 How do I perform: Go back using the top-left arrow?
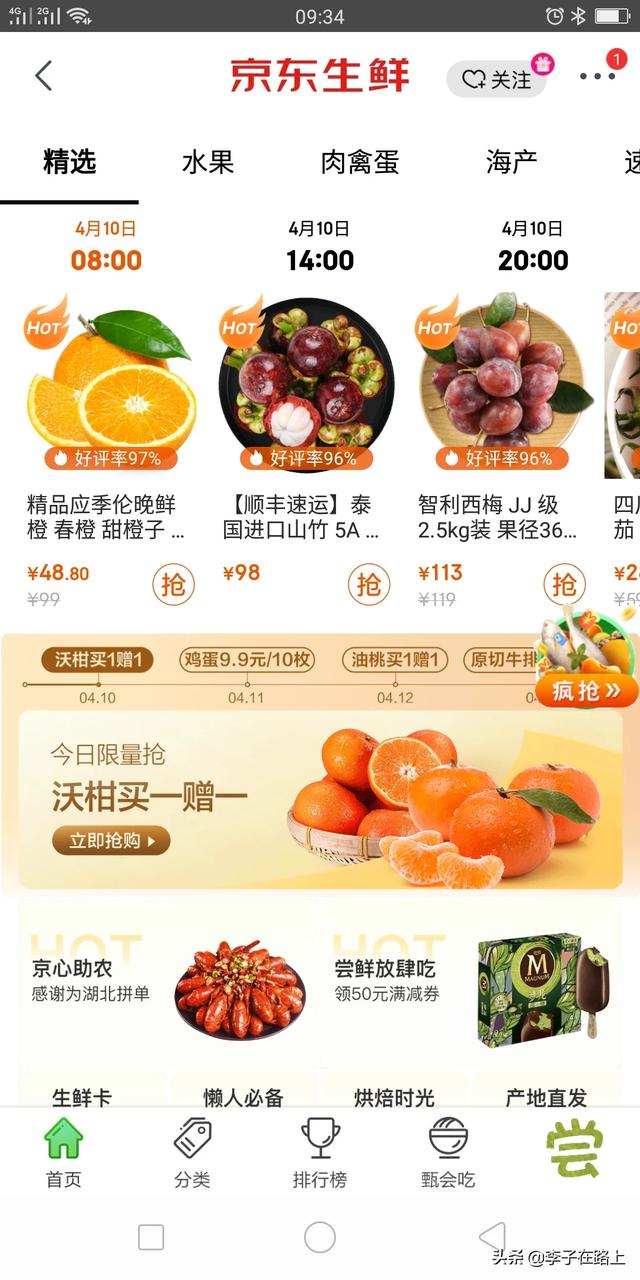43,76
